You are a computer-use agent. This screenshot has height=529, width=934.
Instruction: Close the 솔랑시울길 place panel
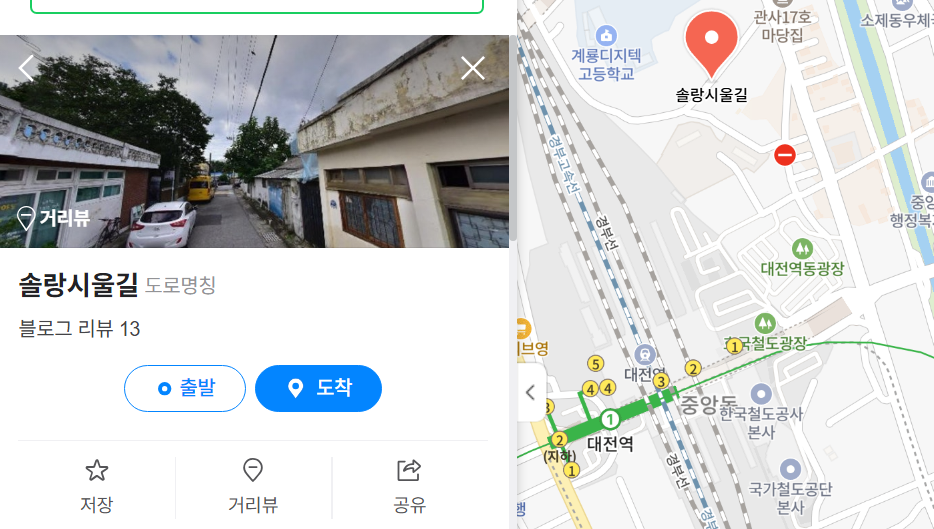[x=472, y=67]
